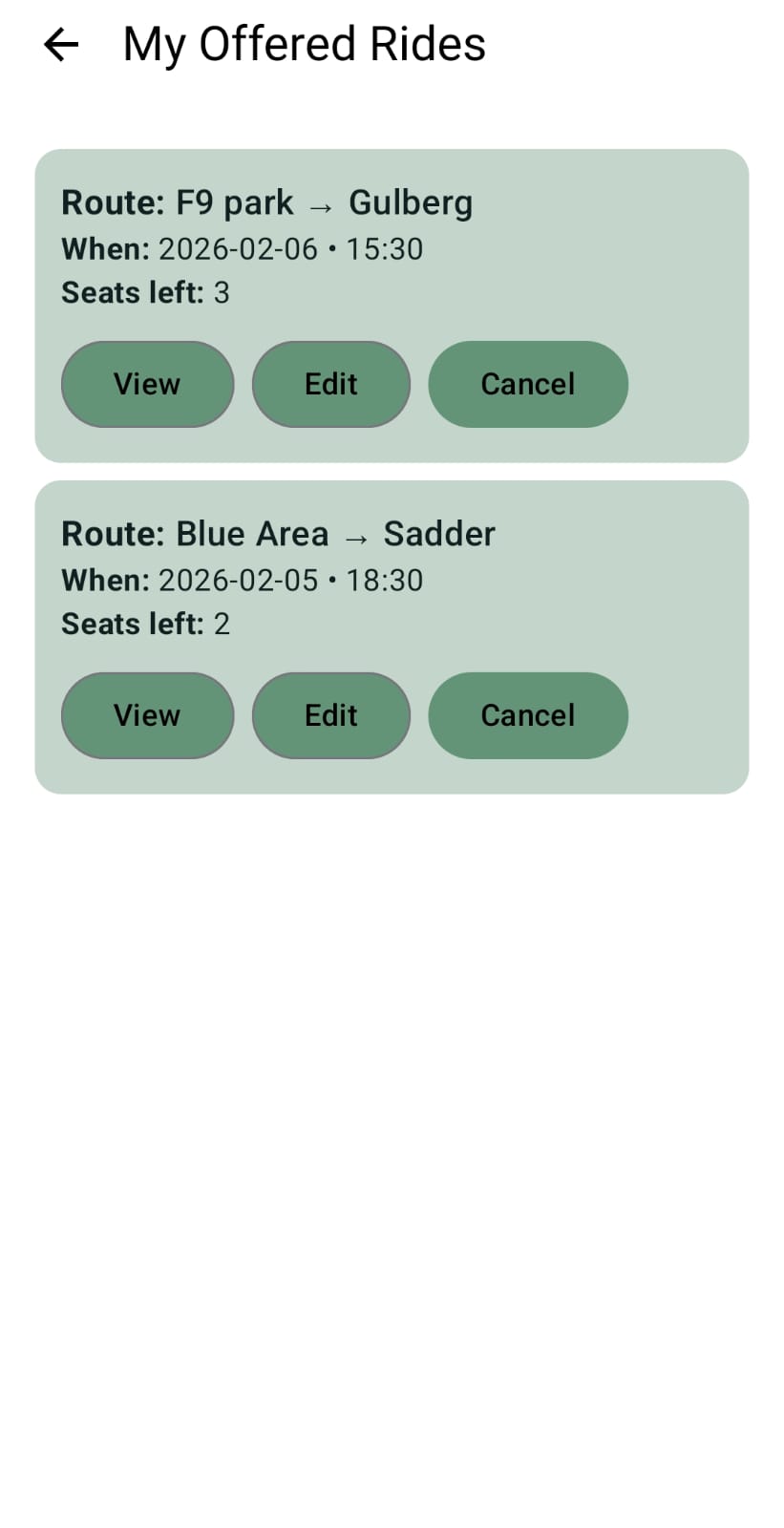View the F9 park to Gulberg ride
This screenshot has height=1528, width=784.
pos(147,384)
